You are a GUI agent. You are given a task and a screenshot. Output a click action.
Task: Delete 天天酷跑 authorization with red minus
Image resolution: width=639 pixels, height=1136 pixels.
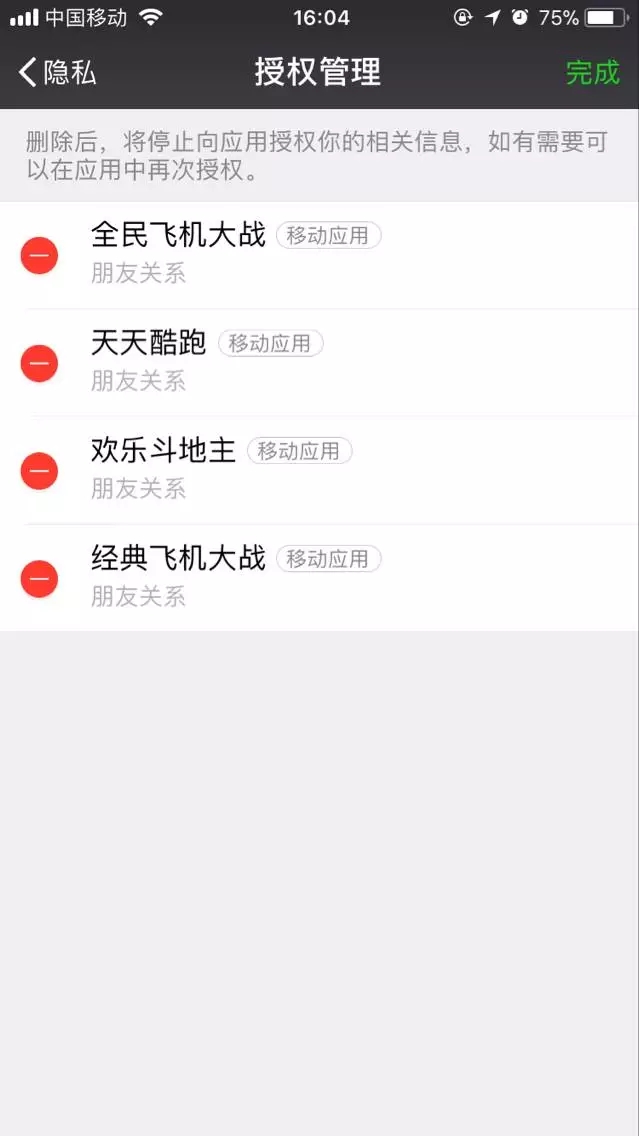tap(39, 363)
